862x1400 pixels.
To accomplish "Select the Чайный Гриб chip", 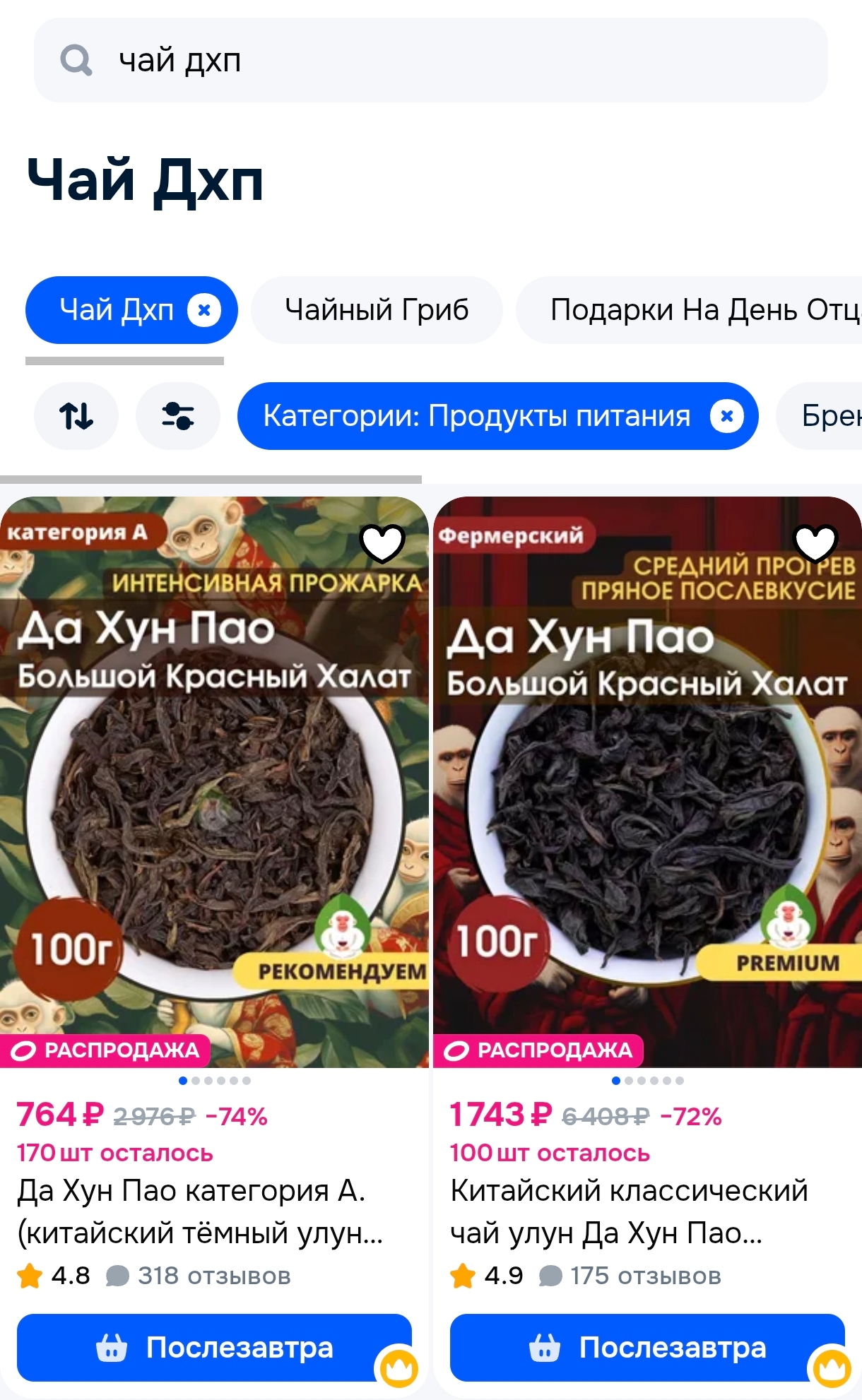I will pos(377,310).
